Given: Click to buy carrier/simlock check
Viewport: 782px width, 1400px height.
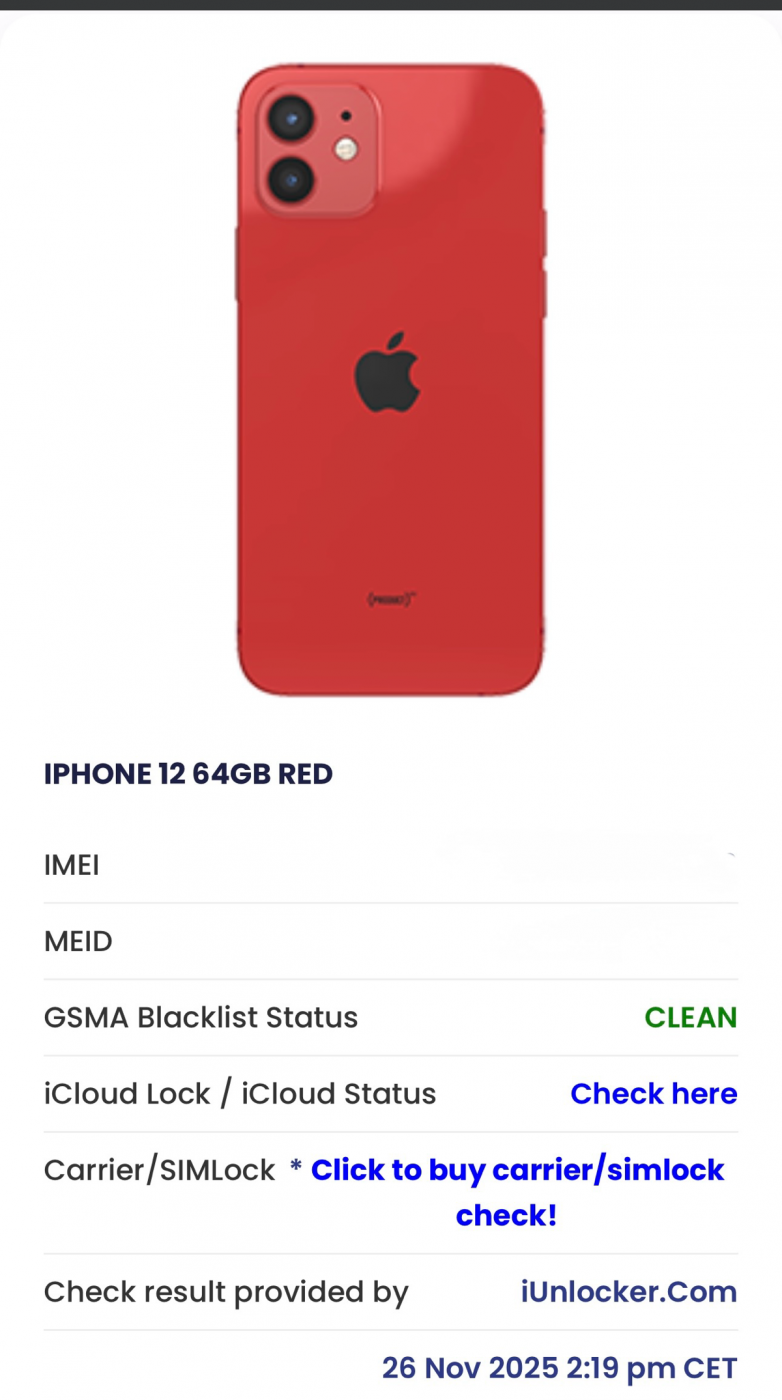Looking at the screenshot, I should [516, 1170].
